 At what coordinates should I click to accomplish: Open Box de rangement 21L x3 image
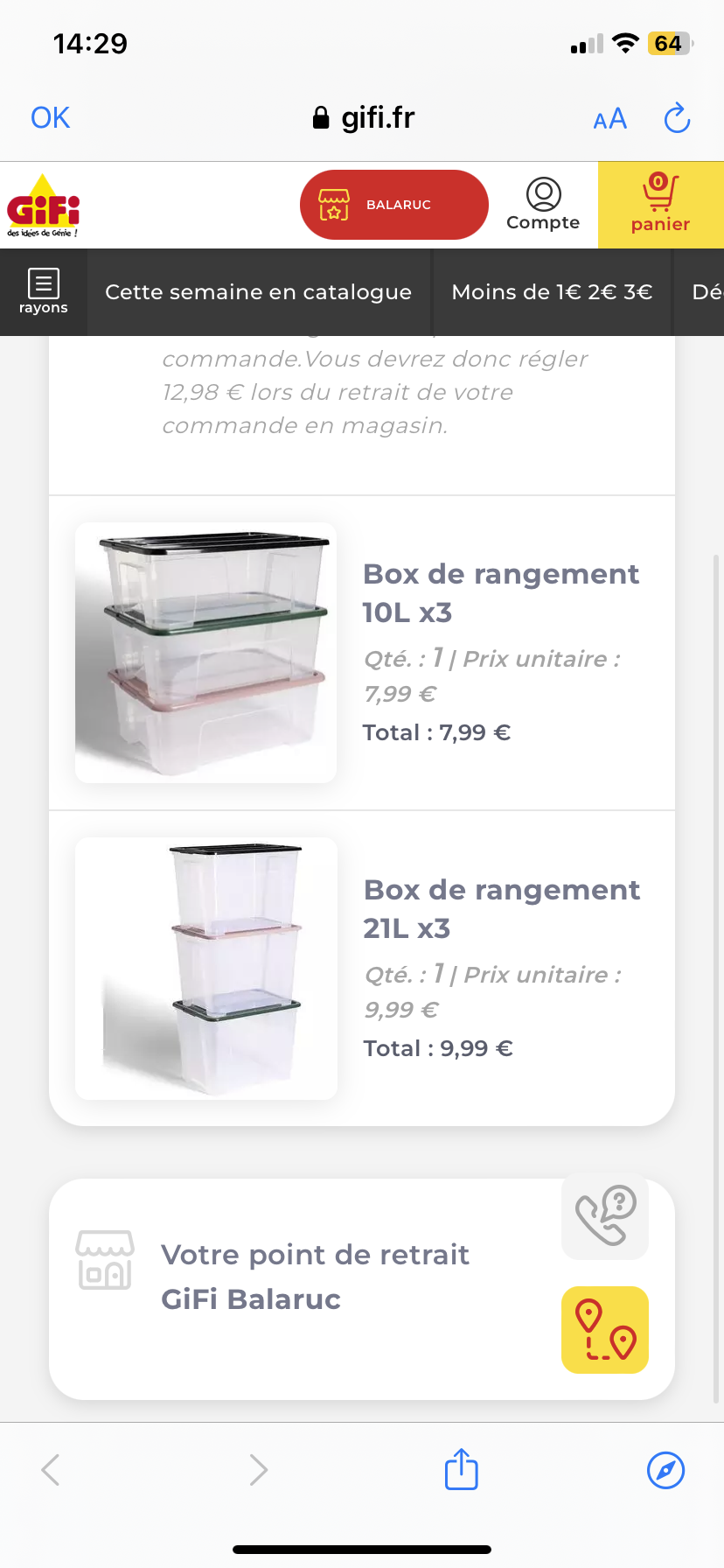click(206, 968)
